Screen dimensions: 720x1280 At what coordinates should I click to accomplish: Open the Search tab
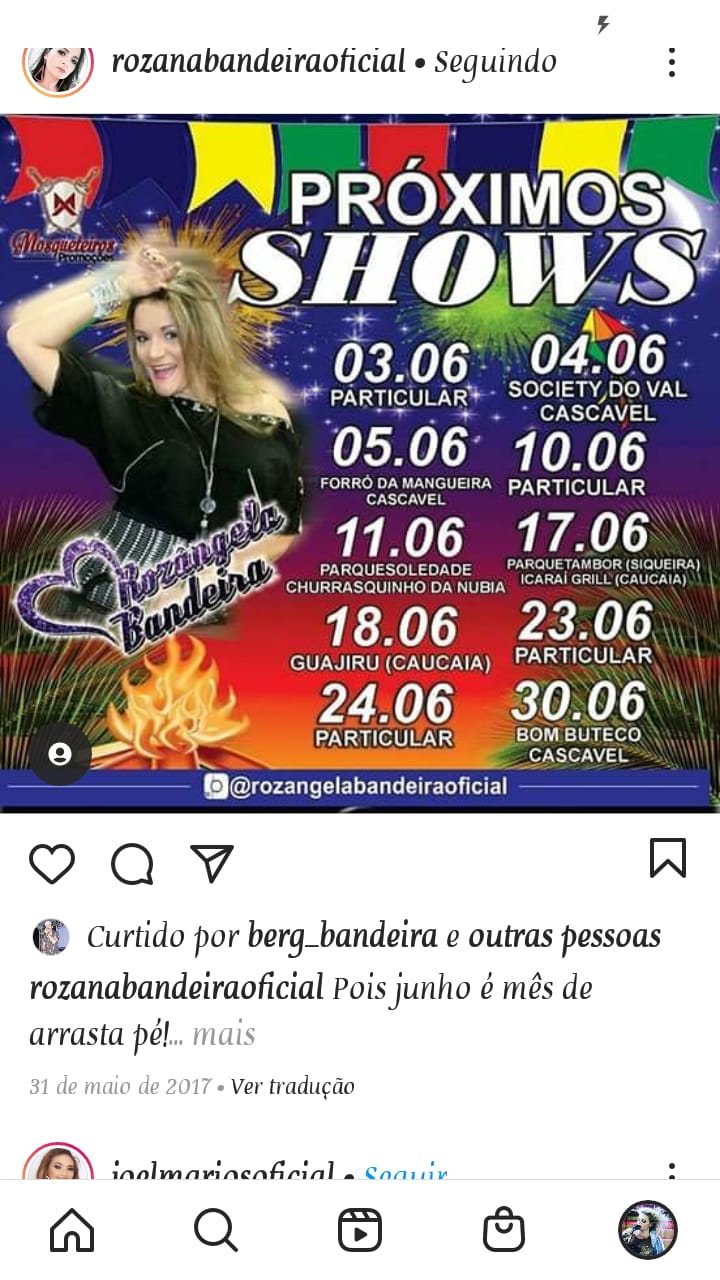tap(216, 1230)
